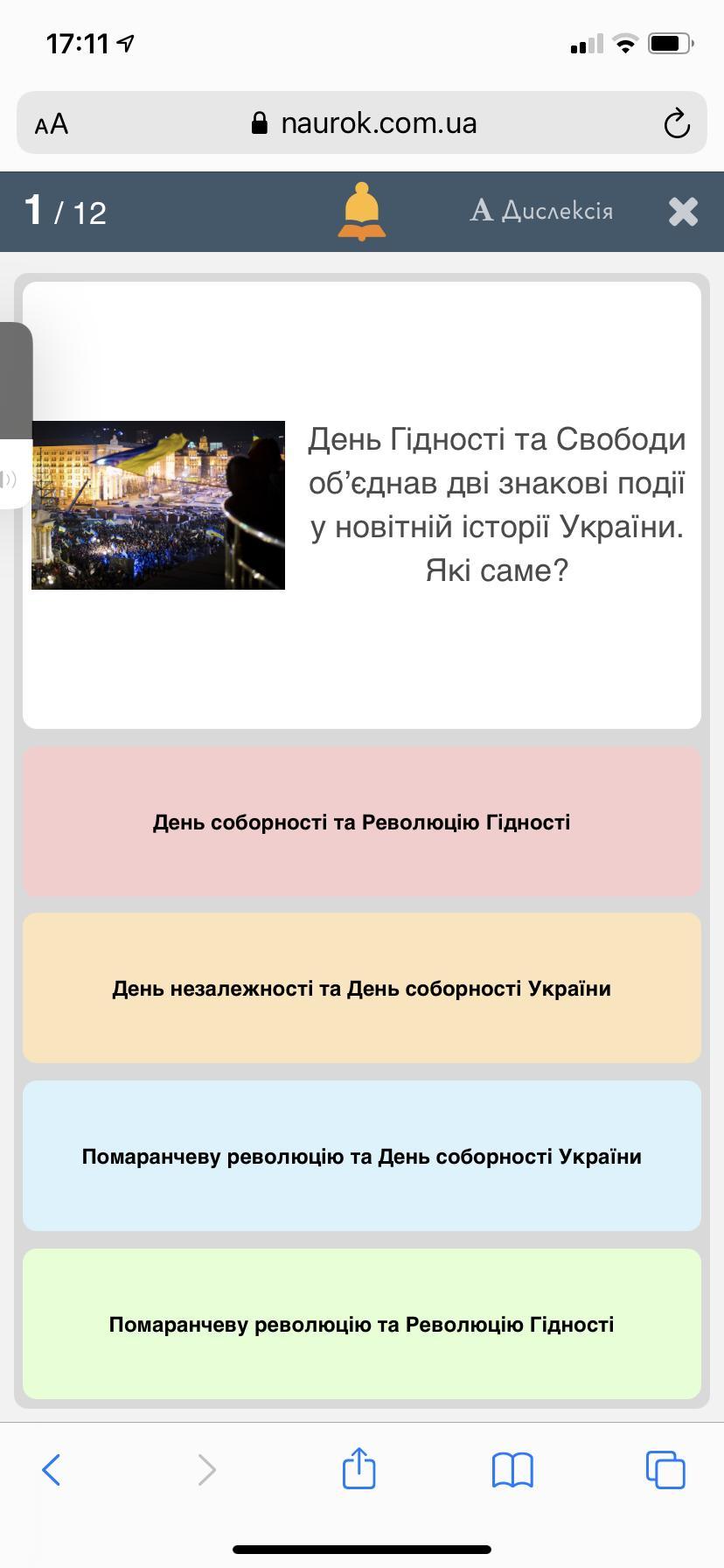Choose День незалежності та День соборності України
The height and width of the screenshot is (1568, 724).
[x=362, y=988]
